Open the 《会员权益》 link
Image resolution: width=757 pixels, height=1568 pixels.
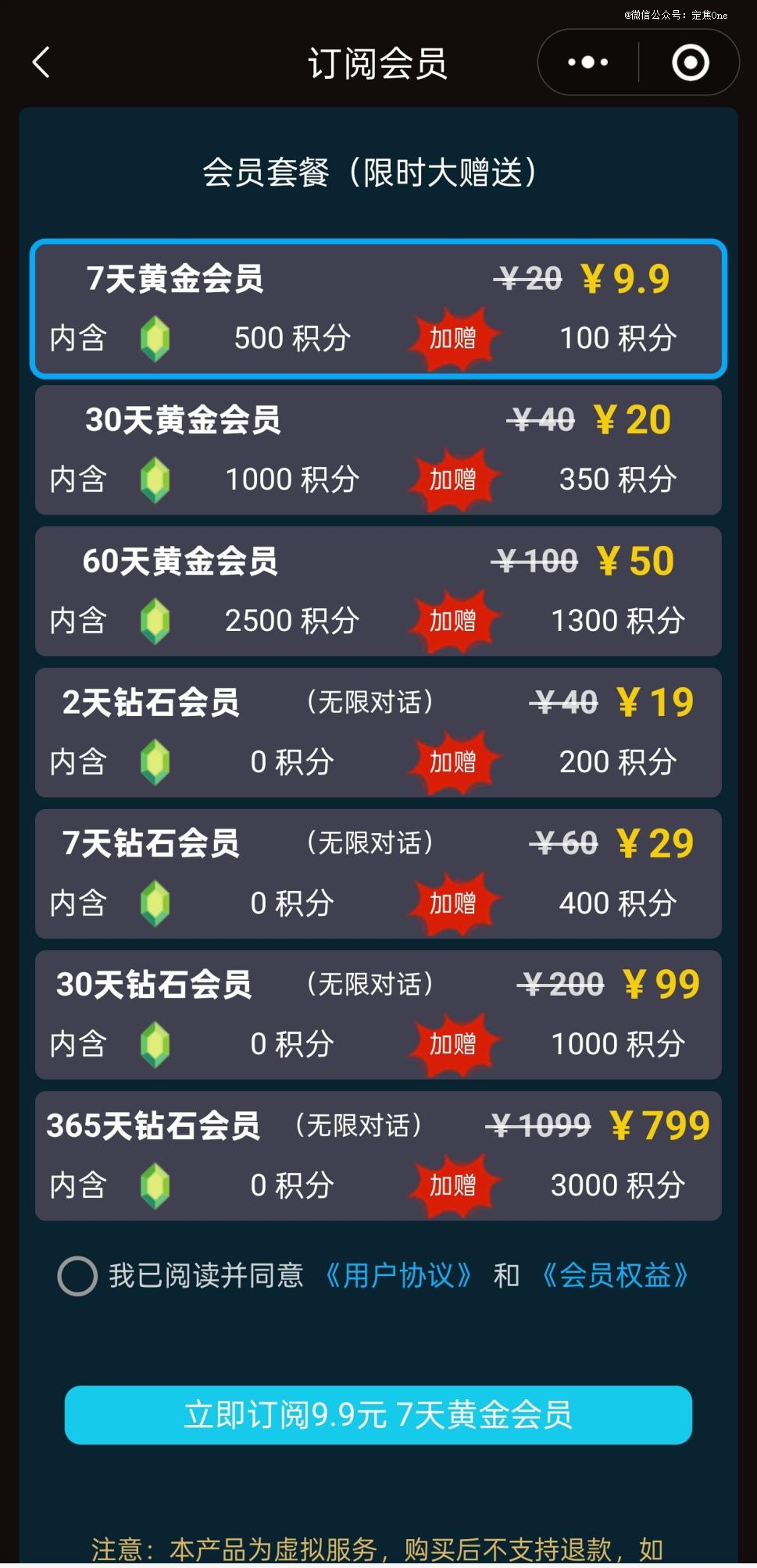pyautogui.click(x=615, y=1276)
